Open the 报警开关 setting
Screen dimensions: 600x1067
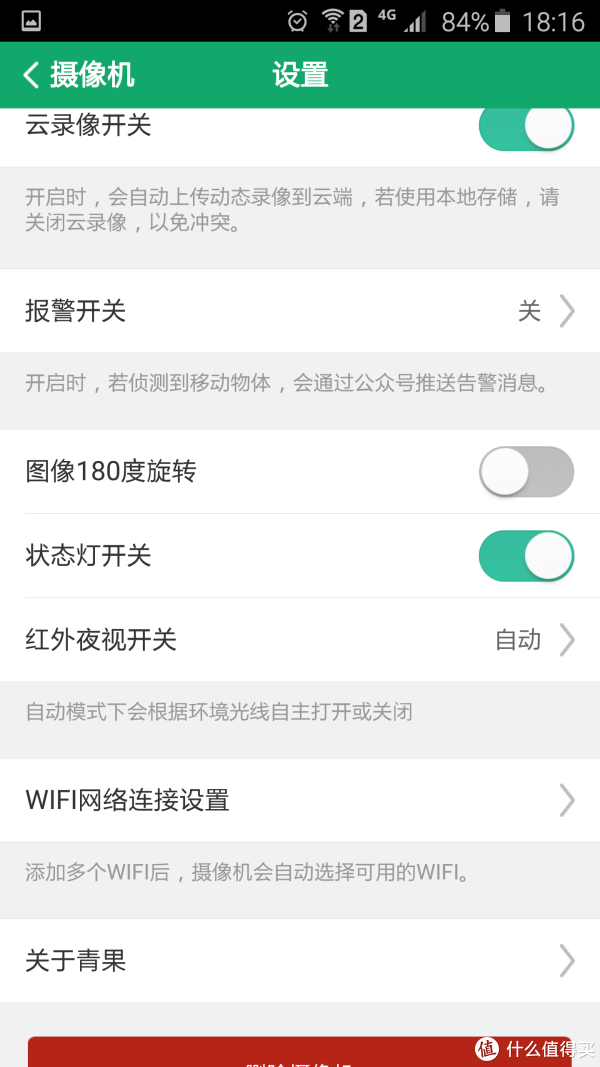(300, 311)
